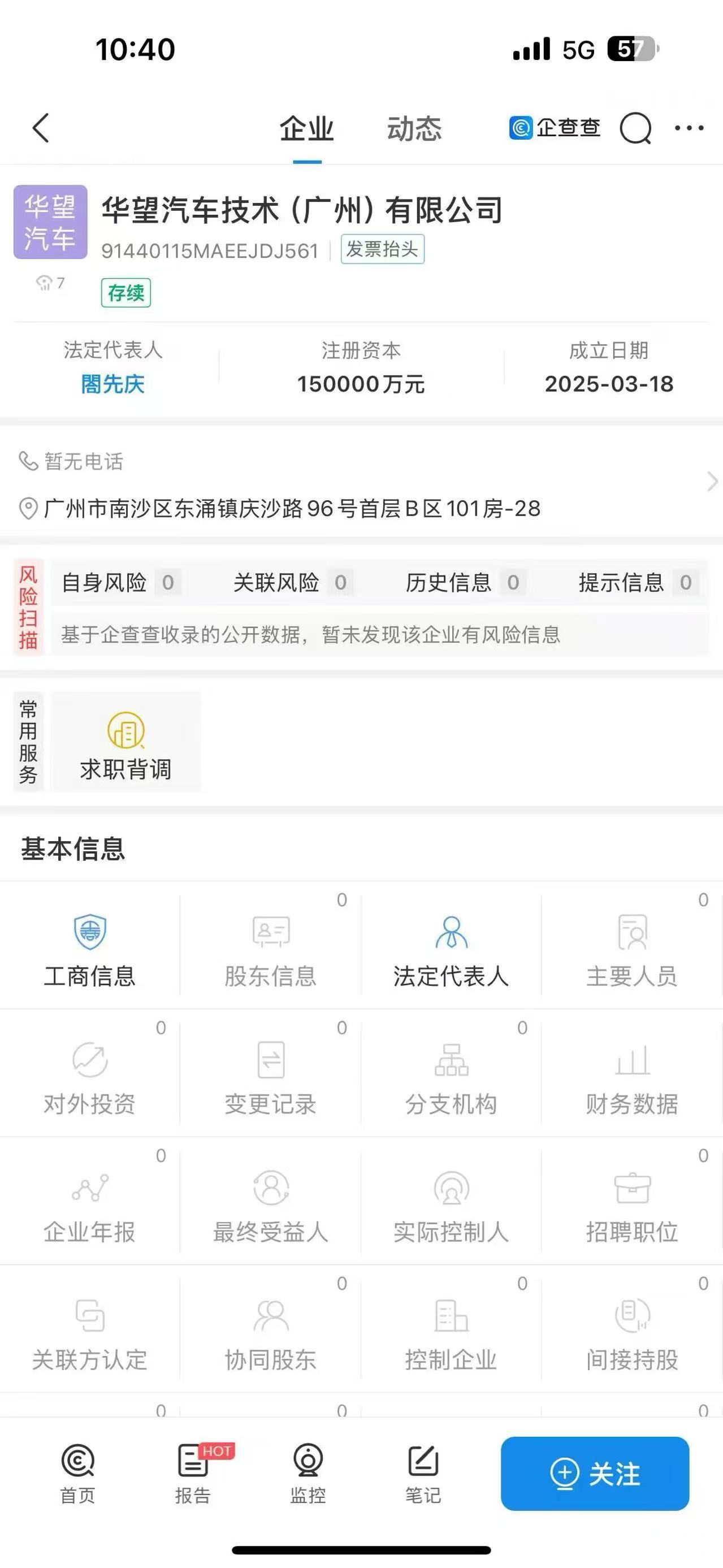The image size is (723, 1568).
Task: Open 财务数据 section
Action: [x=632, y=1074]
